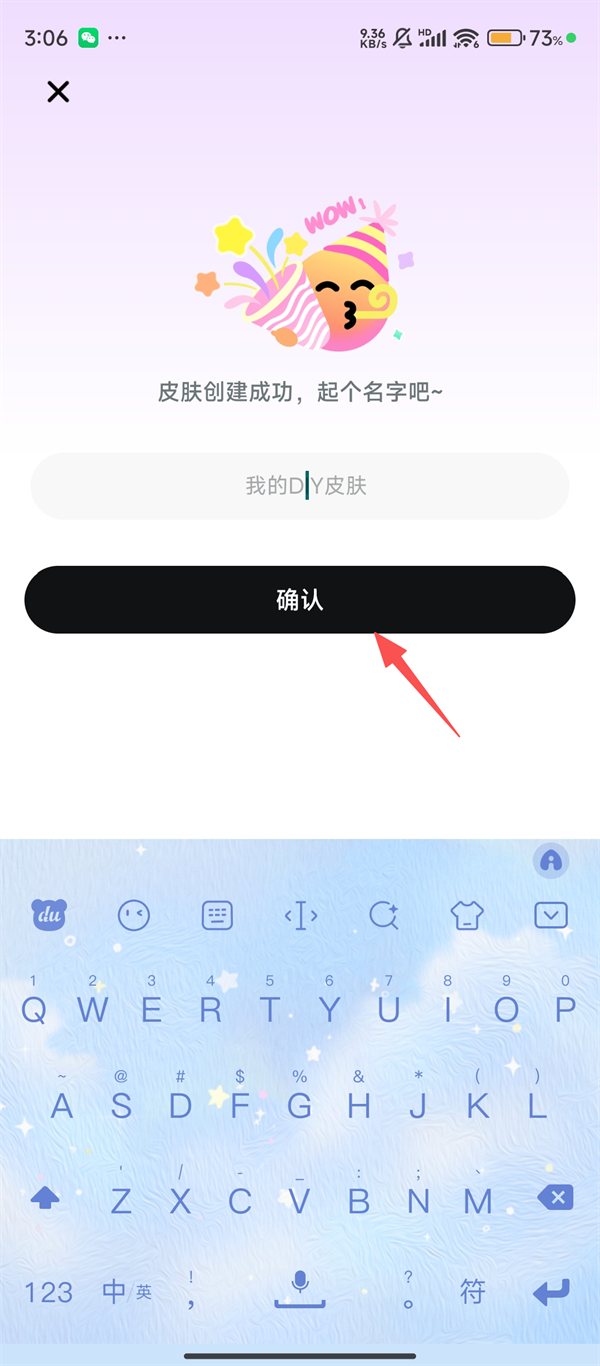The width and height of the screenshot is (600, 1366).
Task: Tap the shift key
Action: point(44,1197)
